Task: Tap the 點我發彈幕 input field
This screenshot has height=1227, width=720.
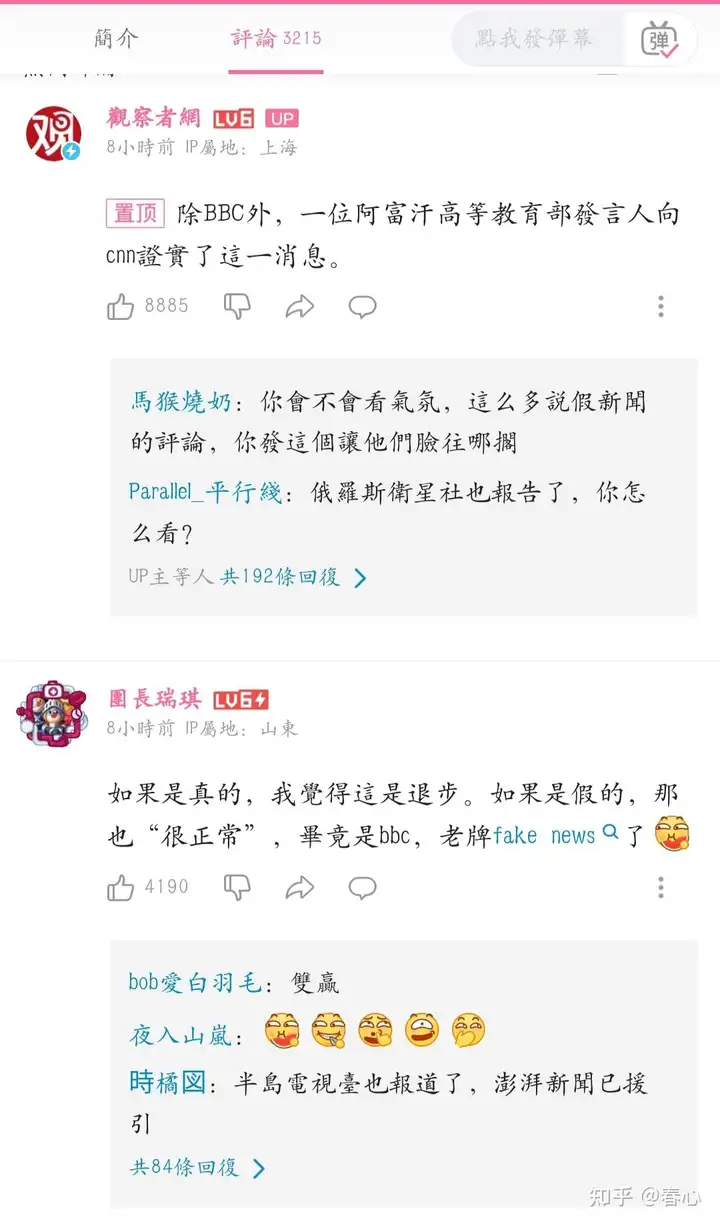Action: [534, 39]
